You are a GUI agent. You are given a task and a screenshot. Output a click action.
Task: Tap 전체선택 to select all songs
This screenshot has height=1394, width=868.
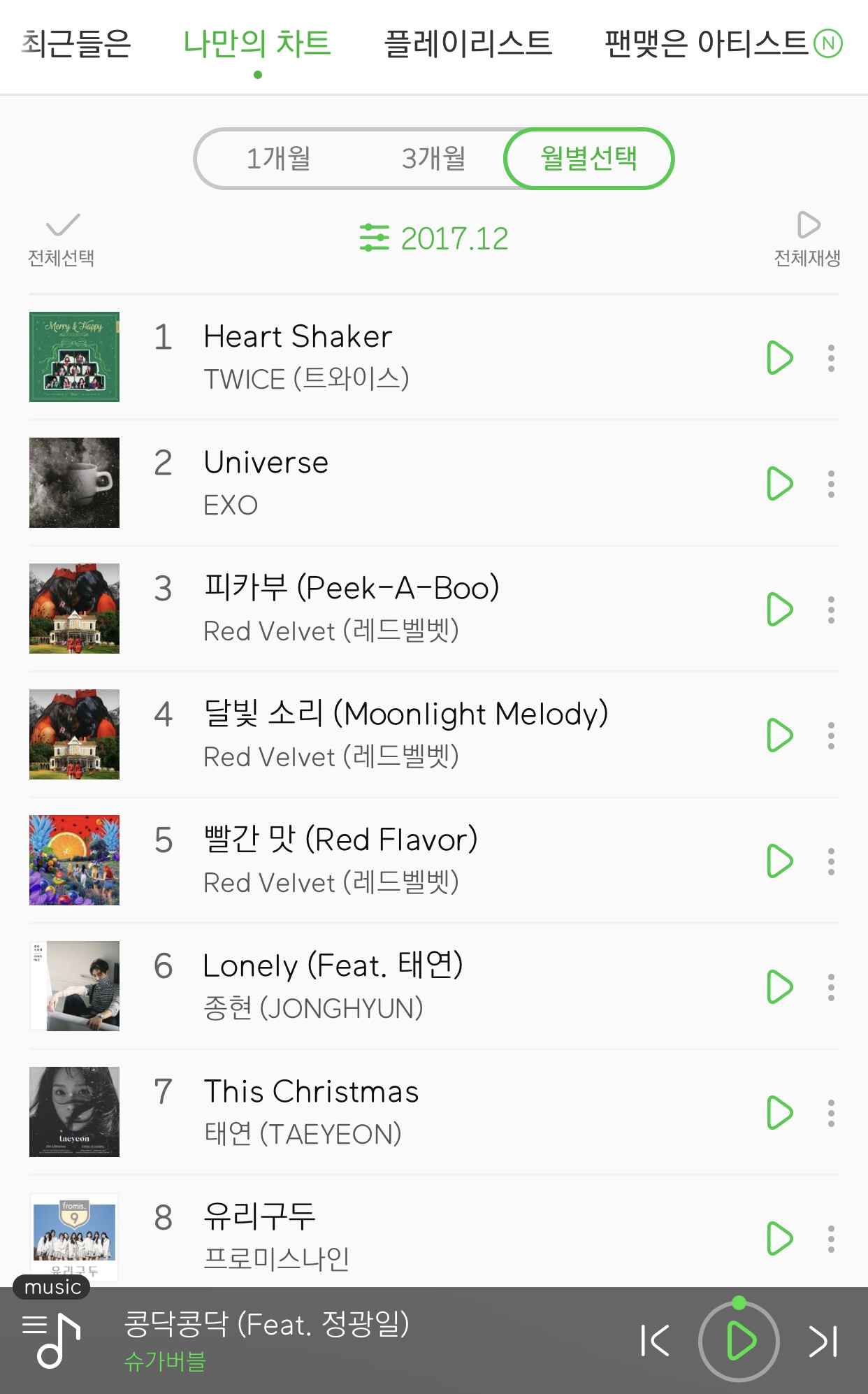tap(62, 239)
